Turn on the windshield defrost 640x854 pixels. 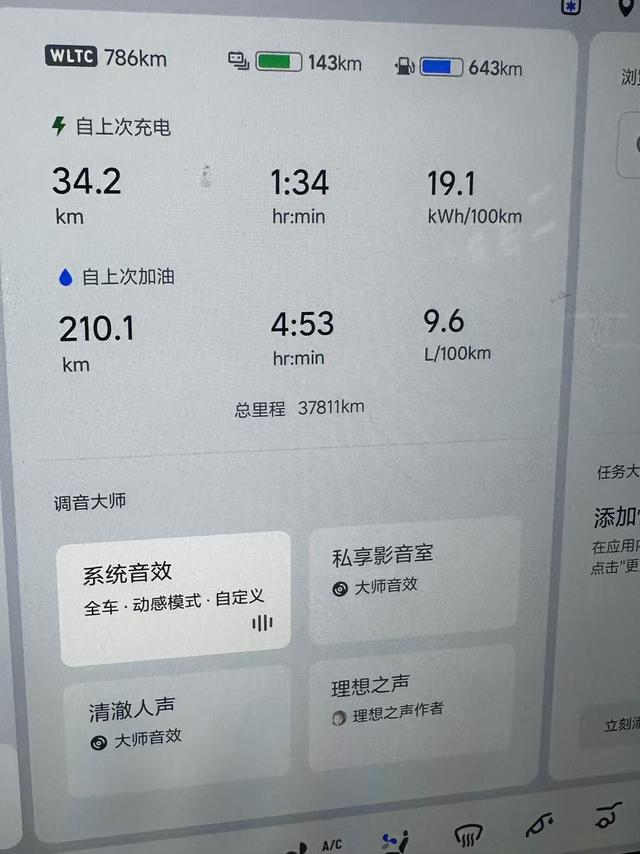click(x=468, y=837)
